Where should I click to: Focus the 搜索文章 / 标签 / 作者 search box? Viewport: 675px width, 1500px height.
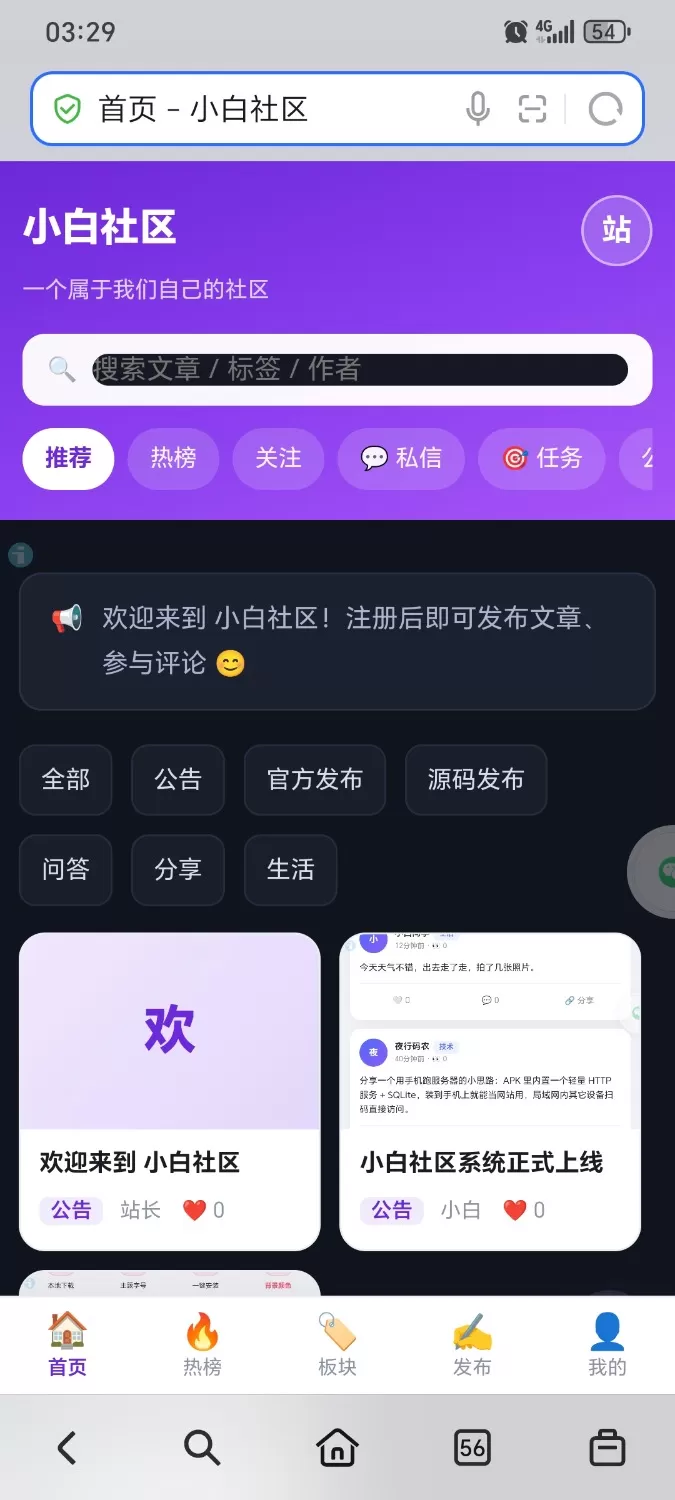tap(337, 370)
